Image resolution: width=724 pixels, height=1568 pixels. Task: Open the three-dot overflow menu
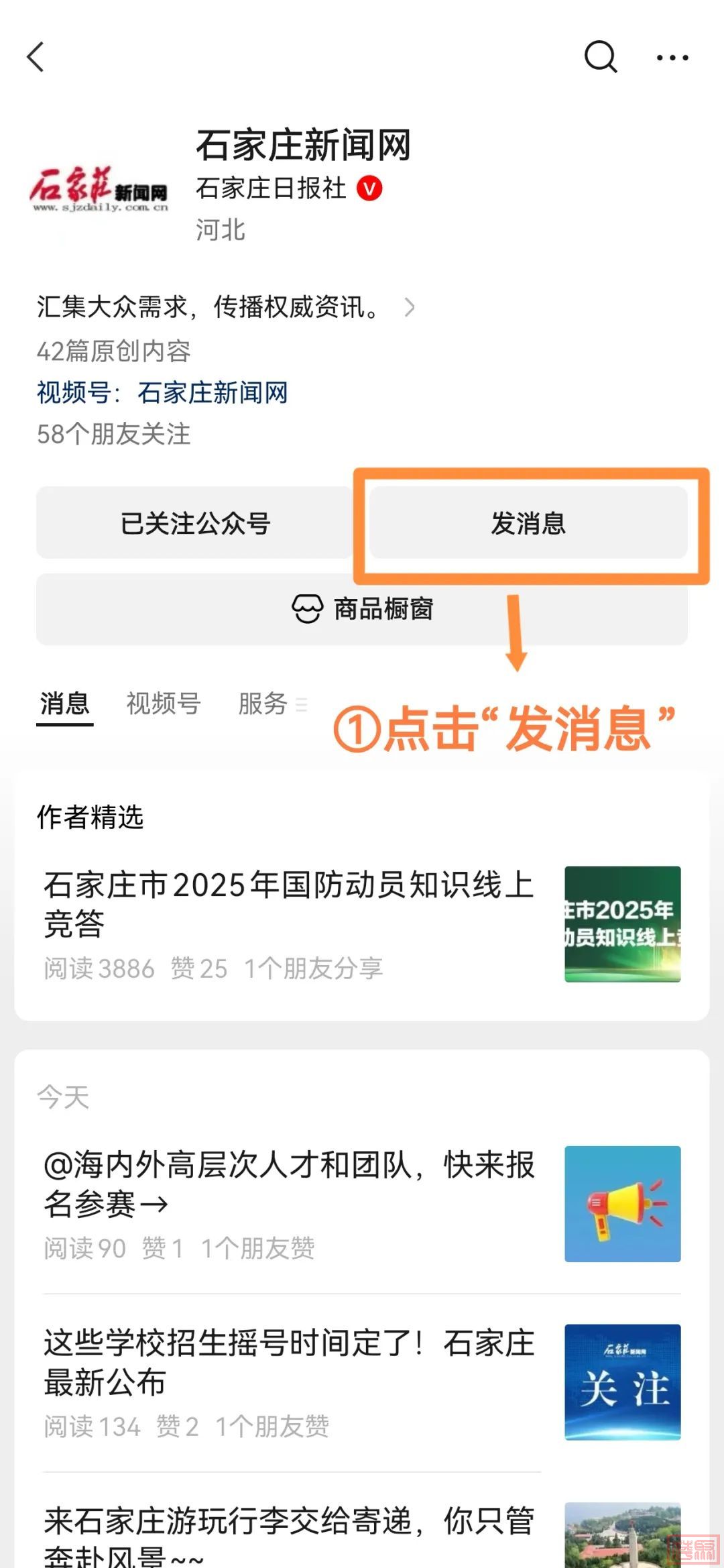pyautogui.click(x=672, y=58)
